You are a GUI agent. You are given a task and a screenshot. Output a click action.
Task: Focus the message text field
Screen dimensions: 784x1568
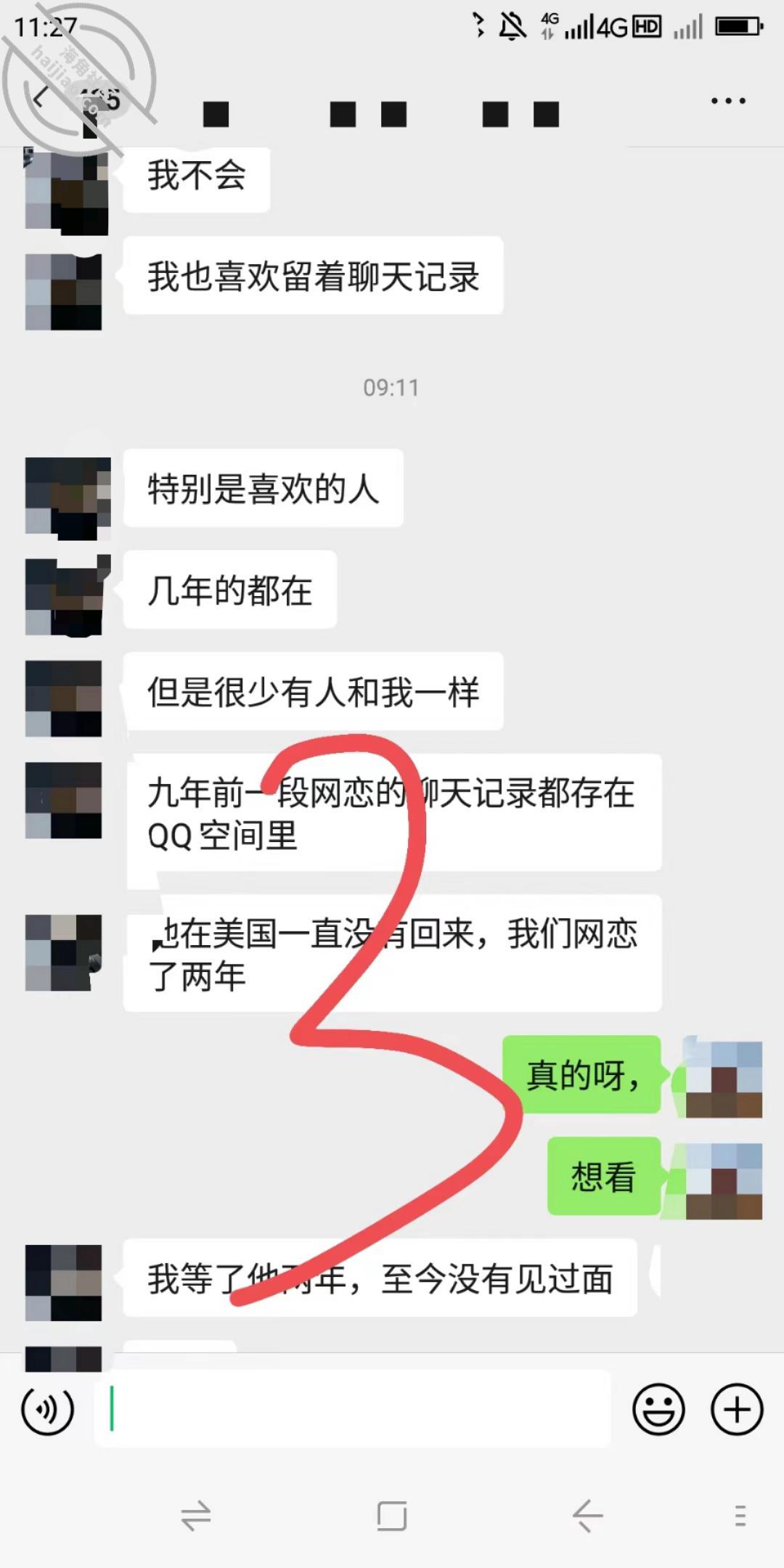tap(353, 1409)
